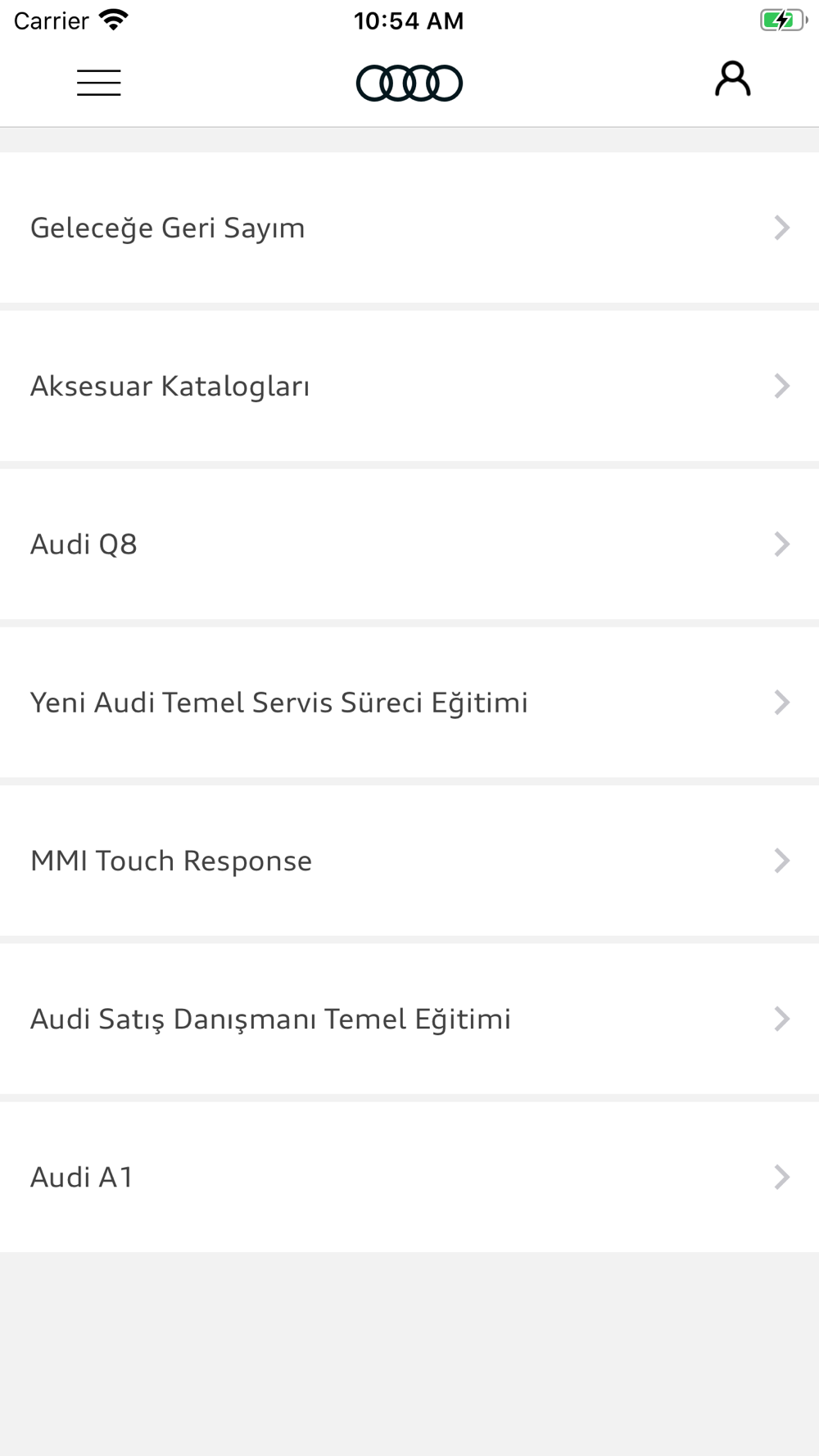Open the user profile icon
819x1456 pixels.
[x=732, y=79]
